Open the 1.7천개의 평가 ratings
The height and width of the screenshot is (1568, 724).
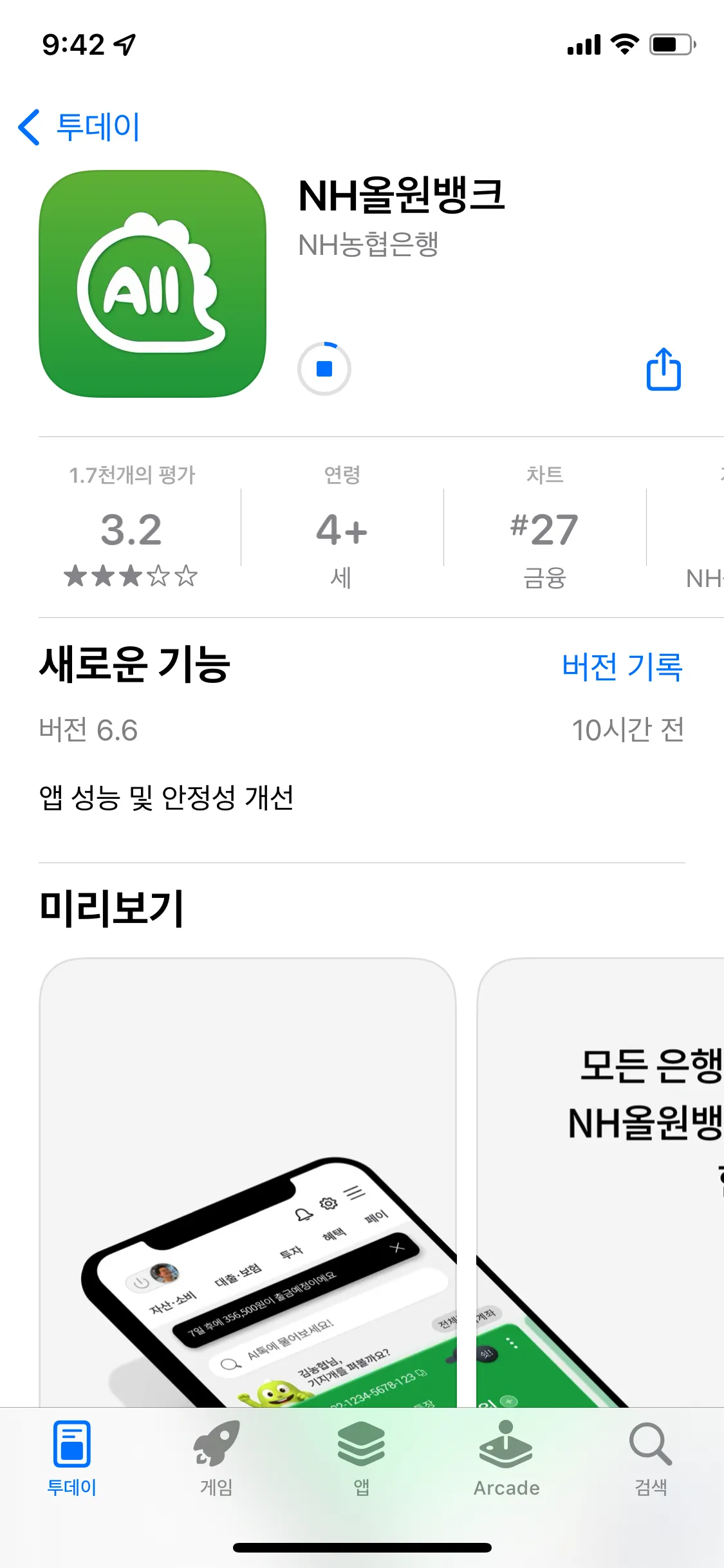click(x=132, y=527)
